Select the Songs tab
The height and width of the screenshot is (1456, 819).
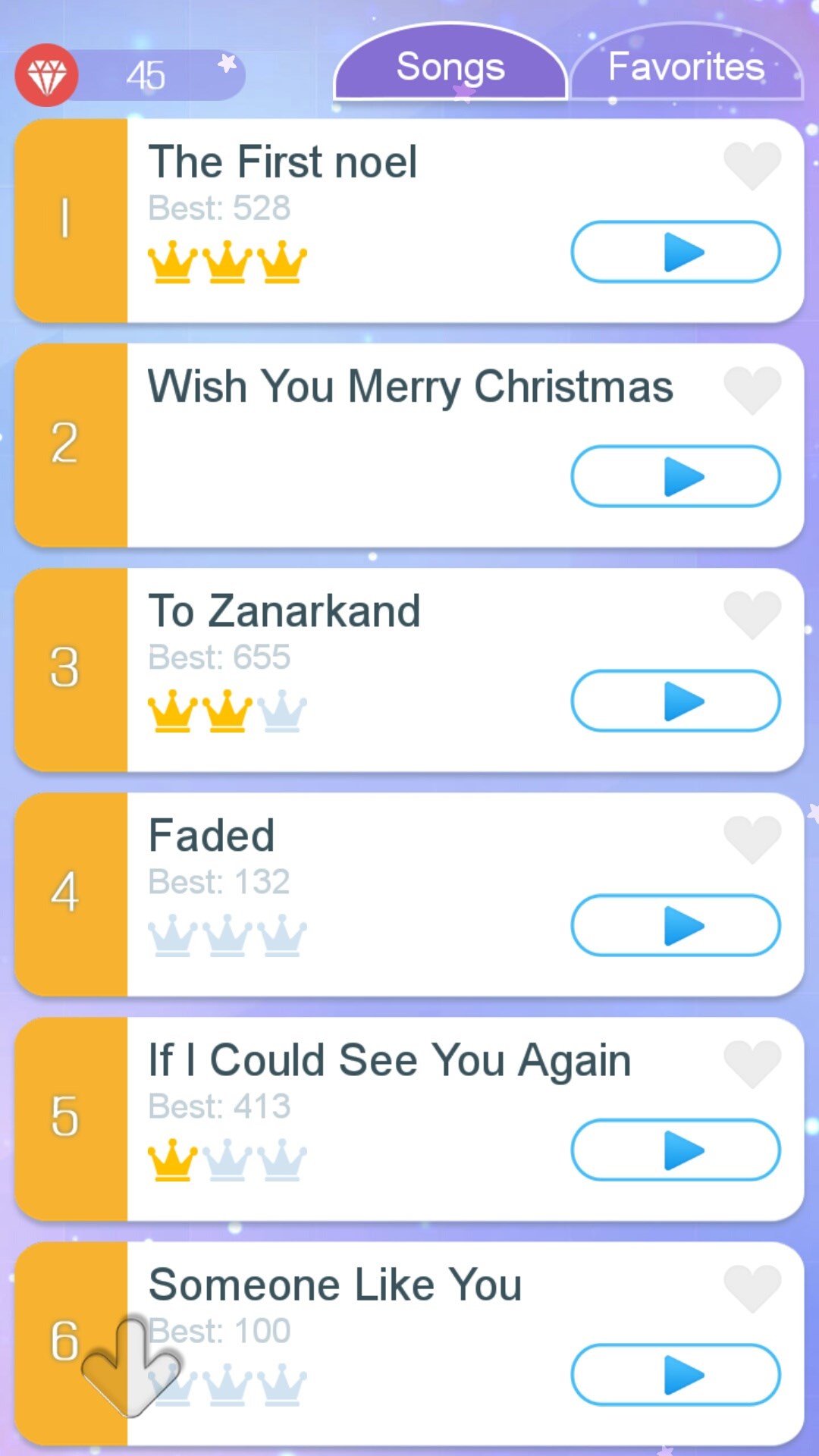tap(450, 67)
